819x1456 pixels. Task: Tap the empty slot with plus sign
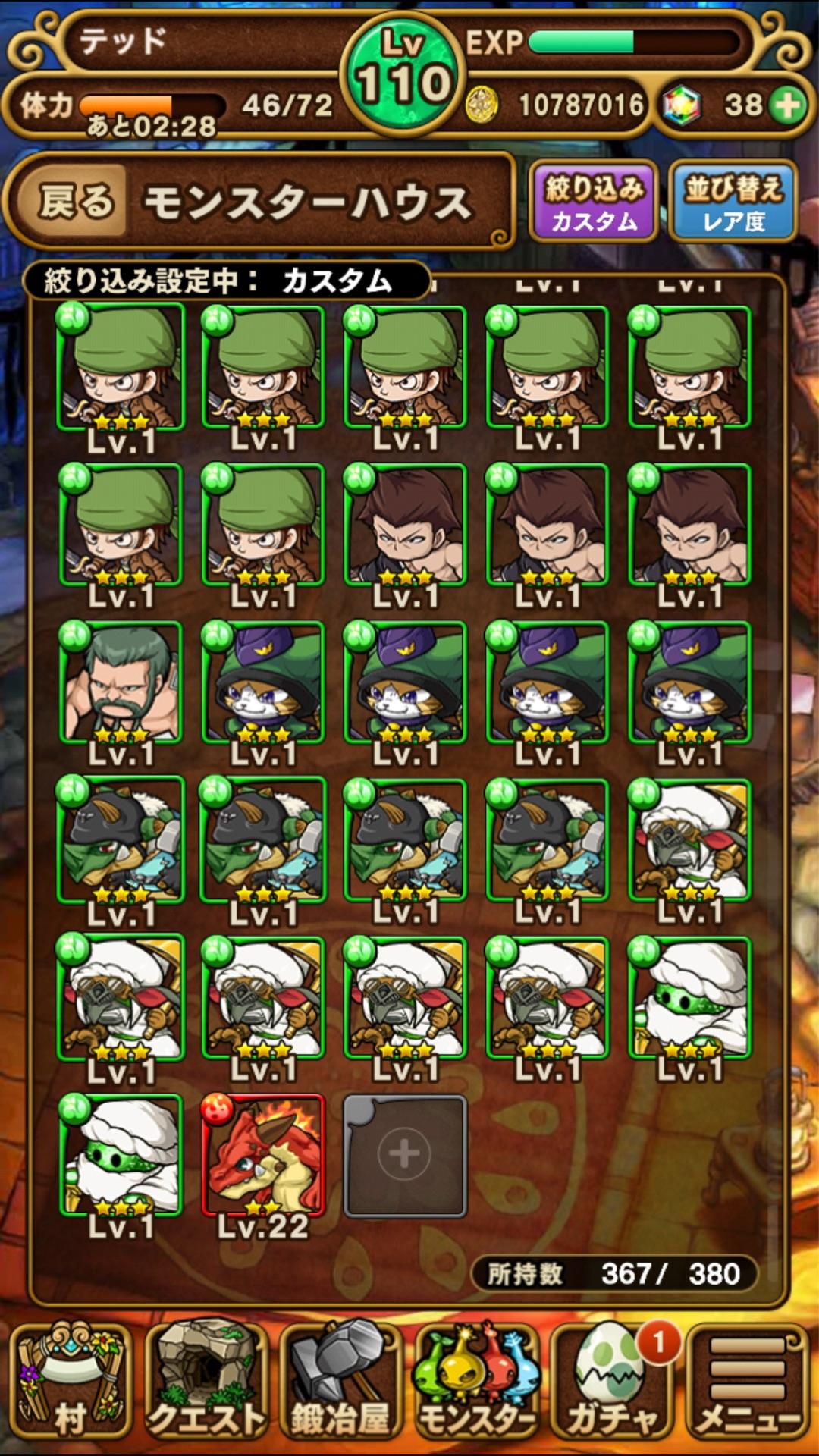pos(405,1156)
